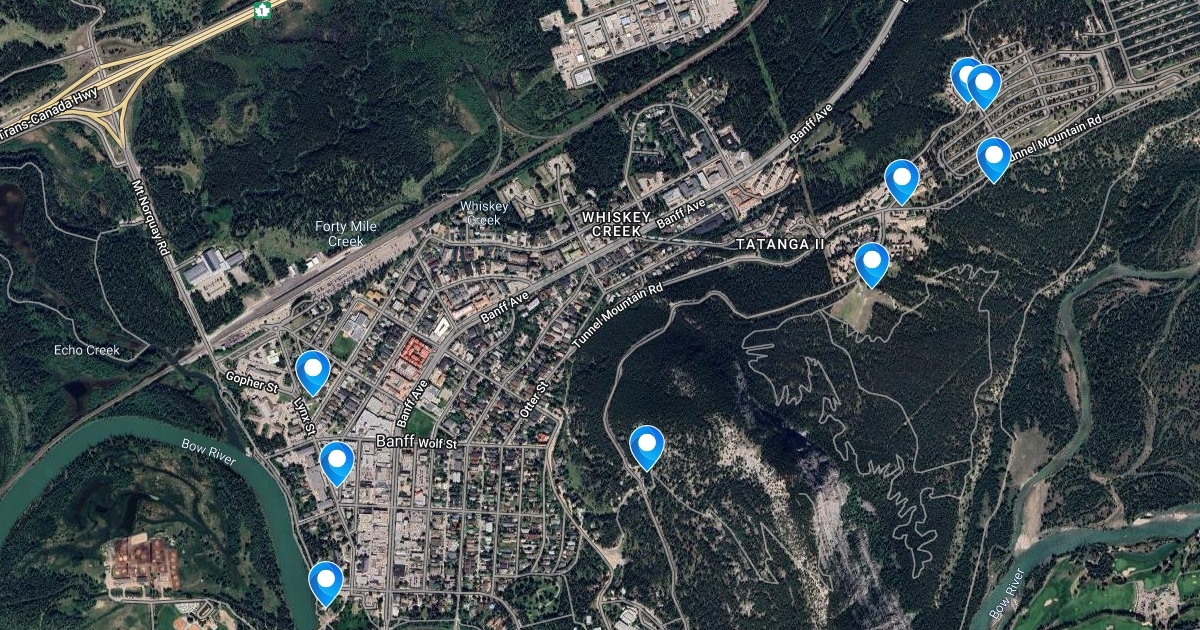Select the pin beside Gopher St and Lynx St

point(313,372)
